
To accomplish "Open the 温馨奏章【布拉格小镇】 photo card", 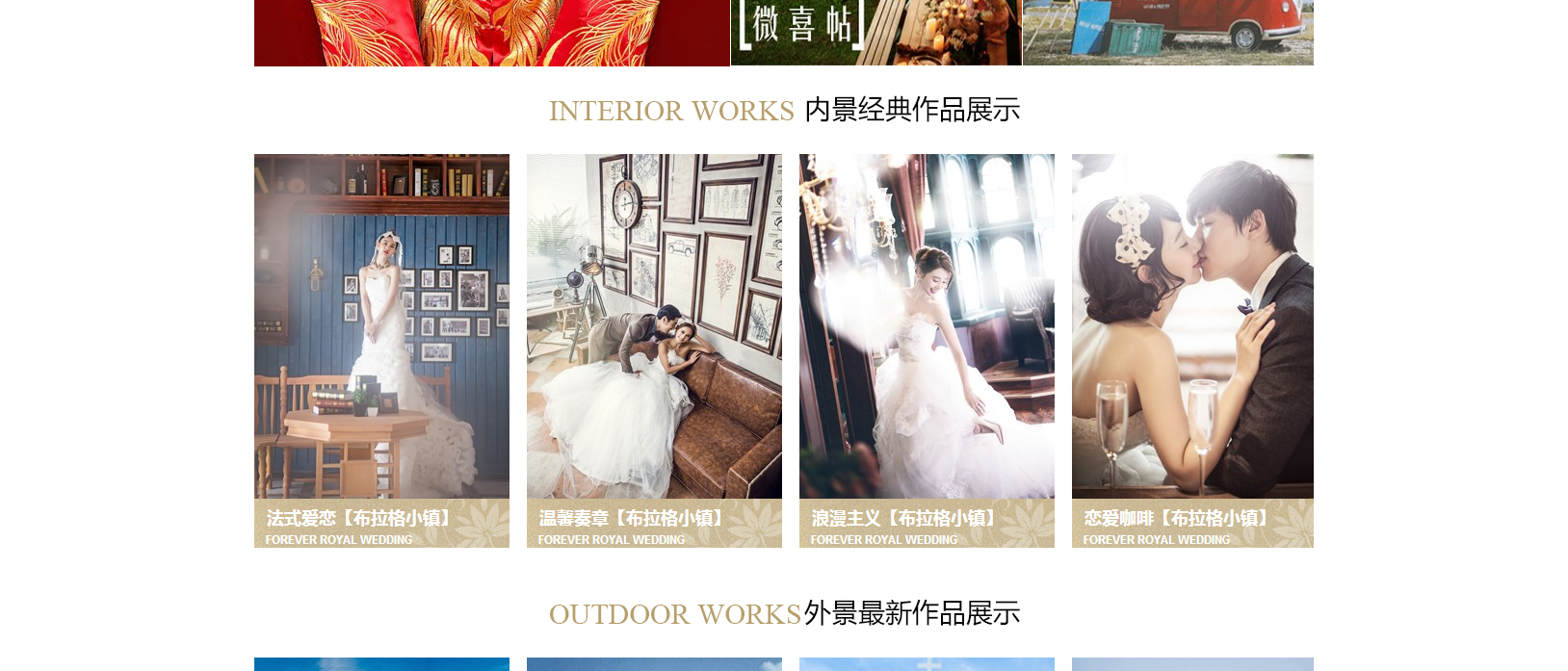I will point(654,350).
